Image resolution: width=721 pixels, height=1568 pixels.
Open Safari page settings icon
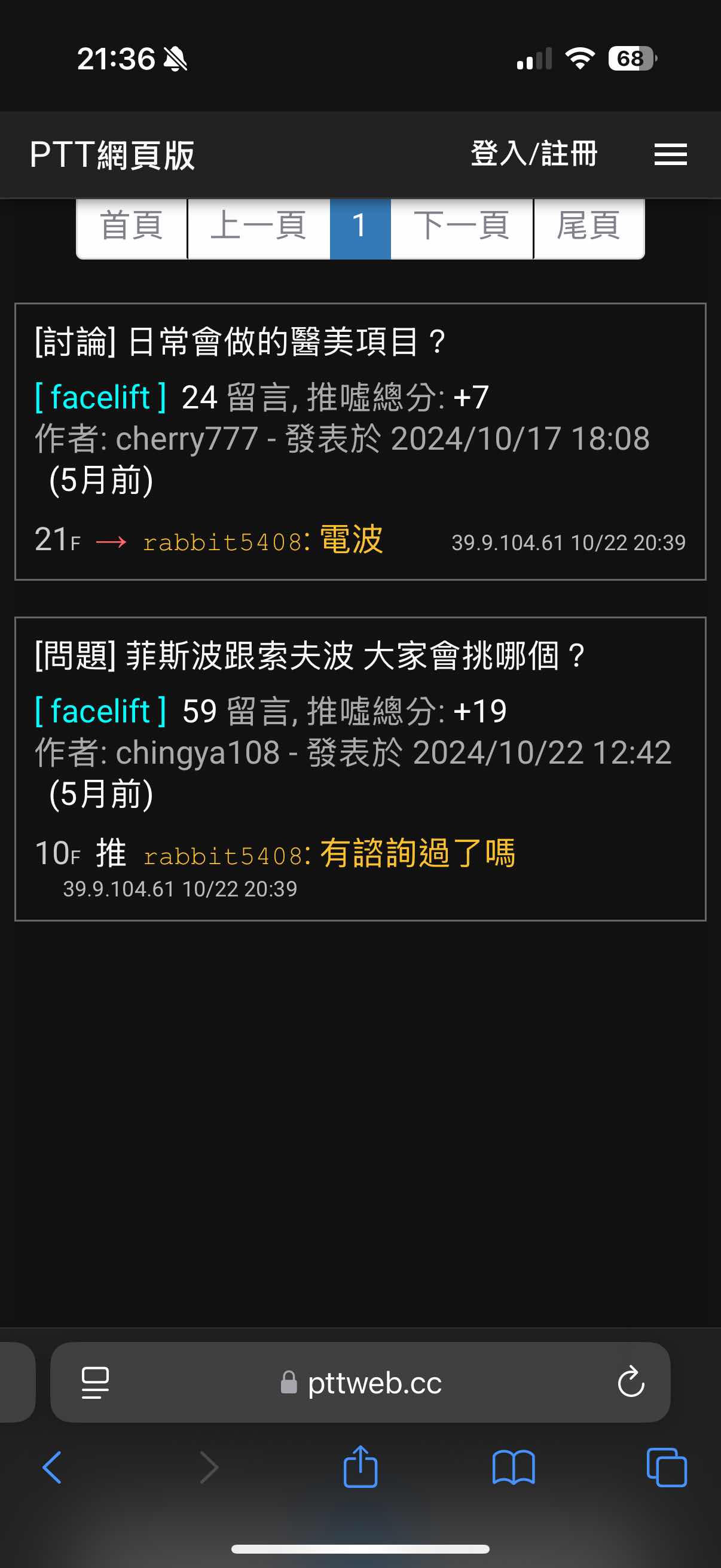point(95,1383)
